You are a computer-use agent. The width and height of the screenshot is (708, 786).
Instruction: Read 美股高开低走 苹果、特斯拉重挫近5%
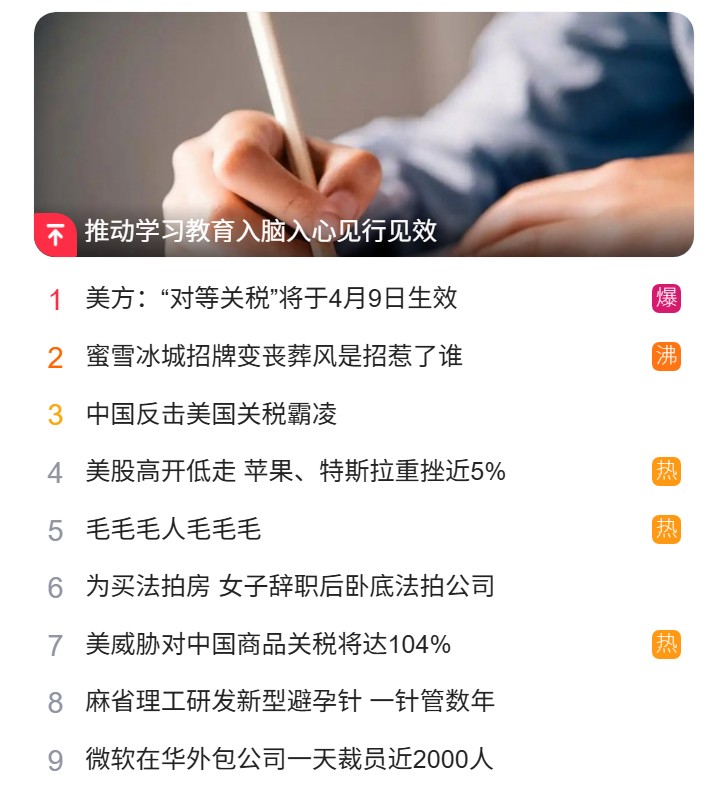[296, 472]
